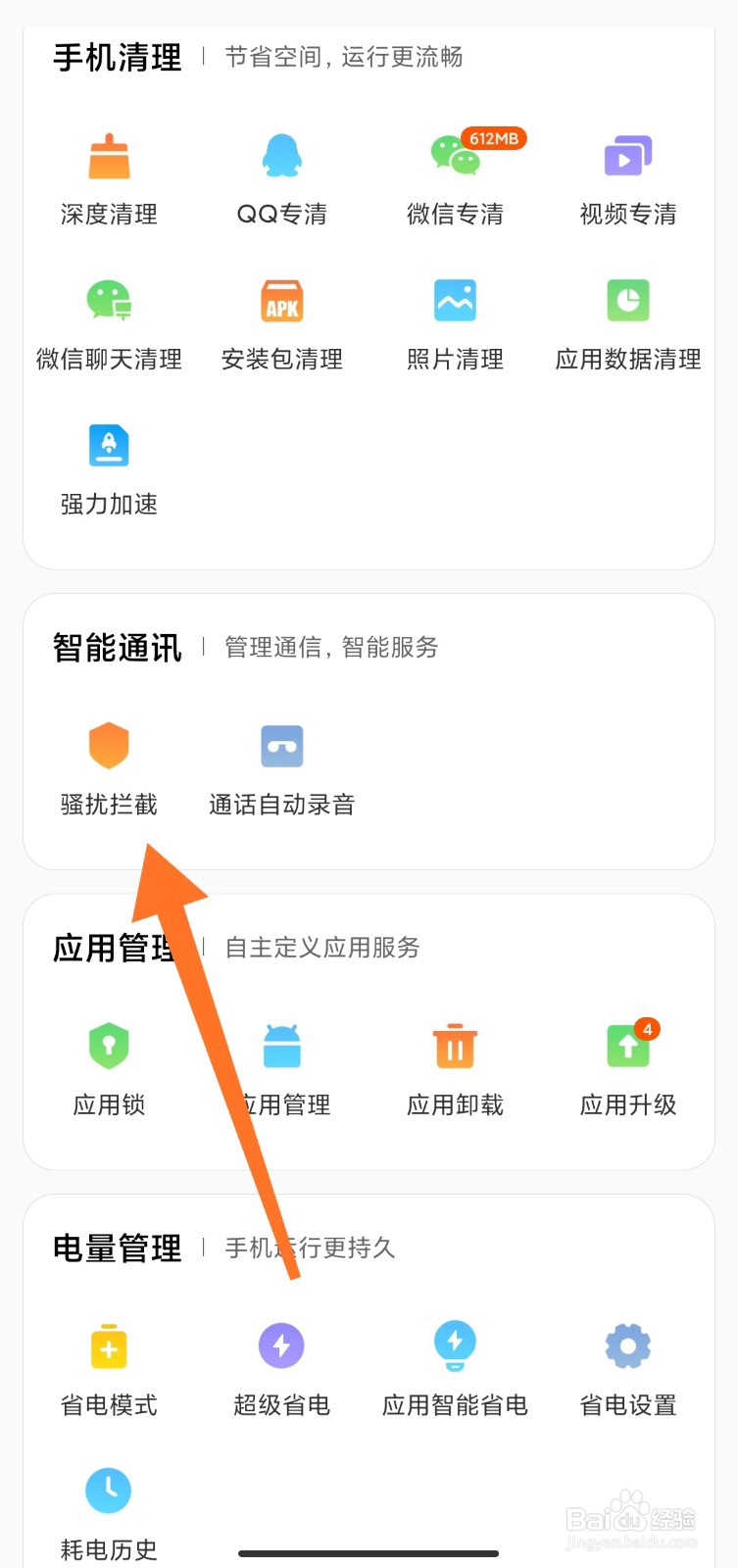The height and width of the screenshot is (1568, 738).
Task: Open 微信聊天清理
Action: tap(109, 324)
